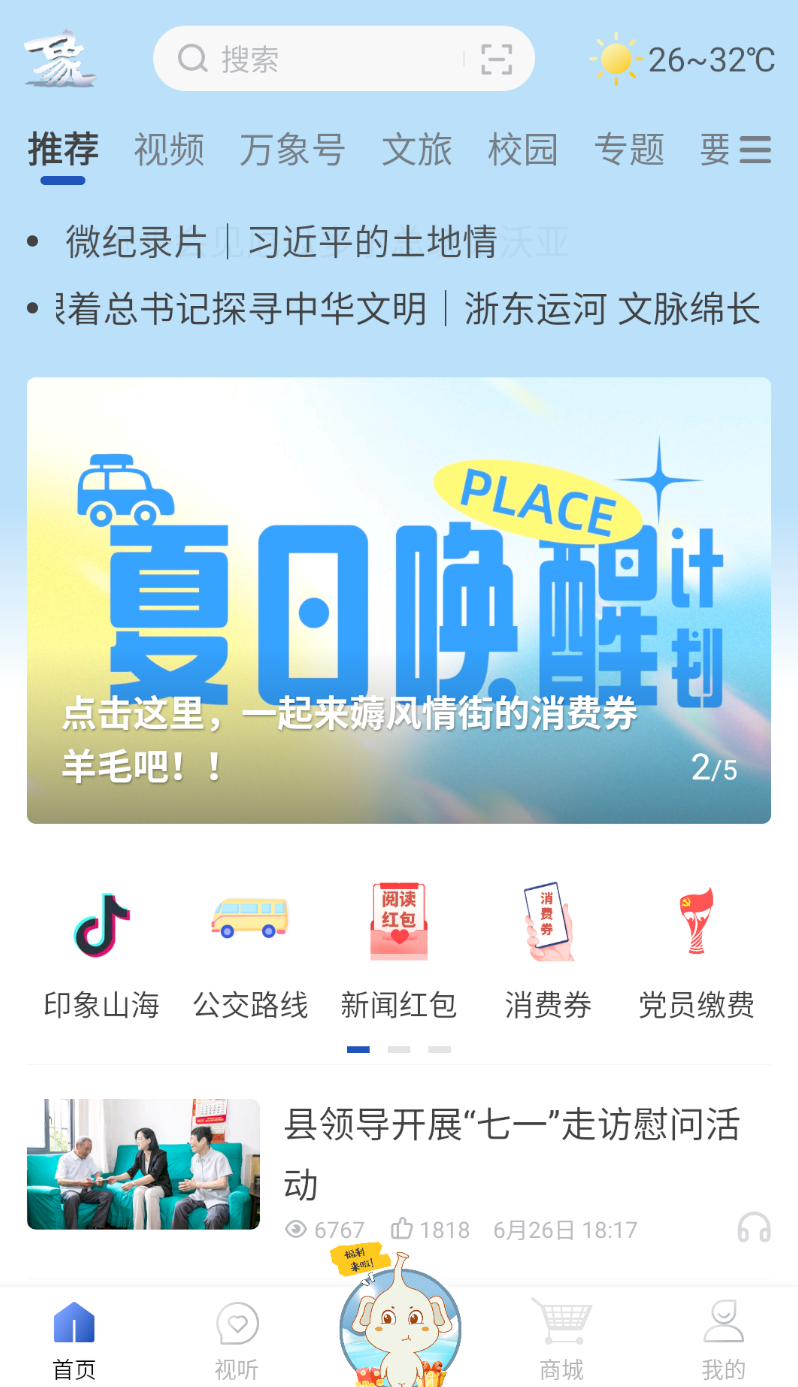Open headline 微纪录片 习近平的土地情
This screenshot has height=1387, width=798.
tap(281, 242)
